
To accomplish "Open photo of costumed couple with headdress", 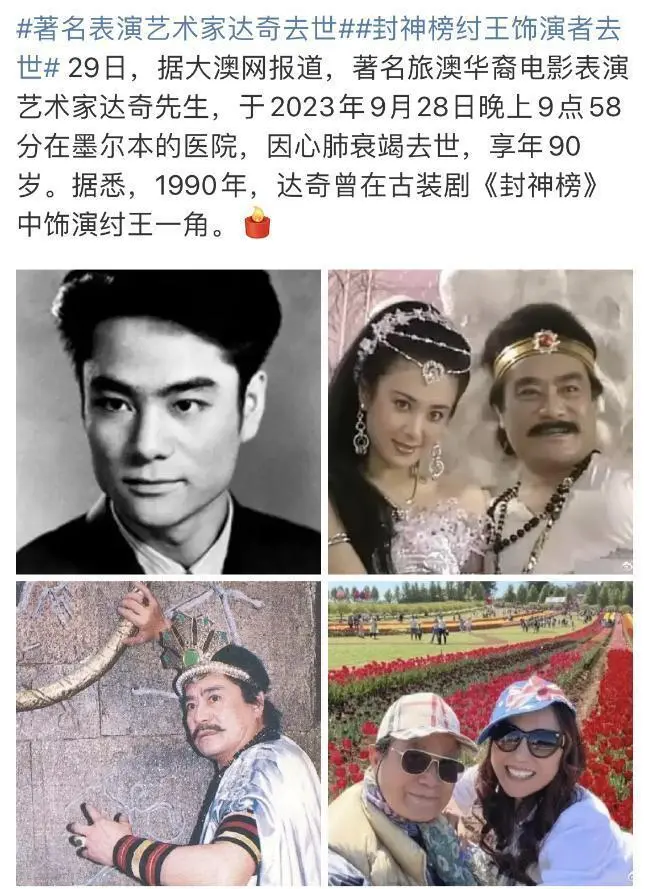I will point(480,421).
